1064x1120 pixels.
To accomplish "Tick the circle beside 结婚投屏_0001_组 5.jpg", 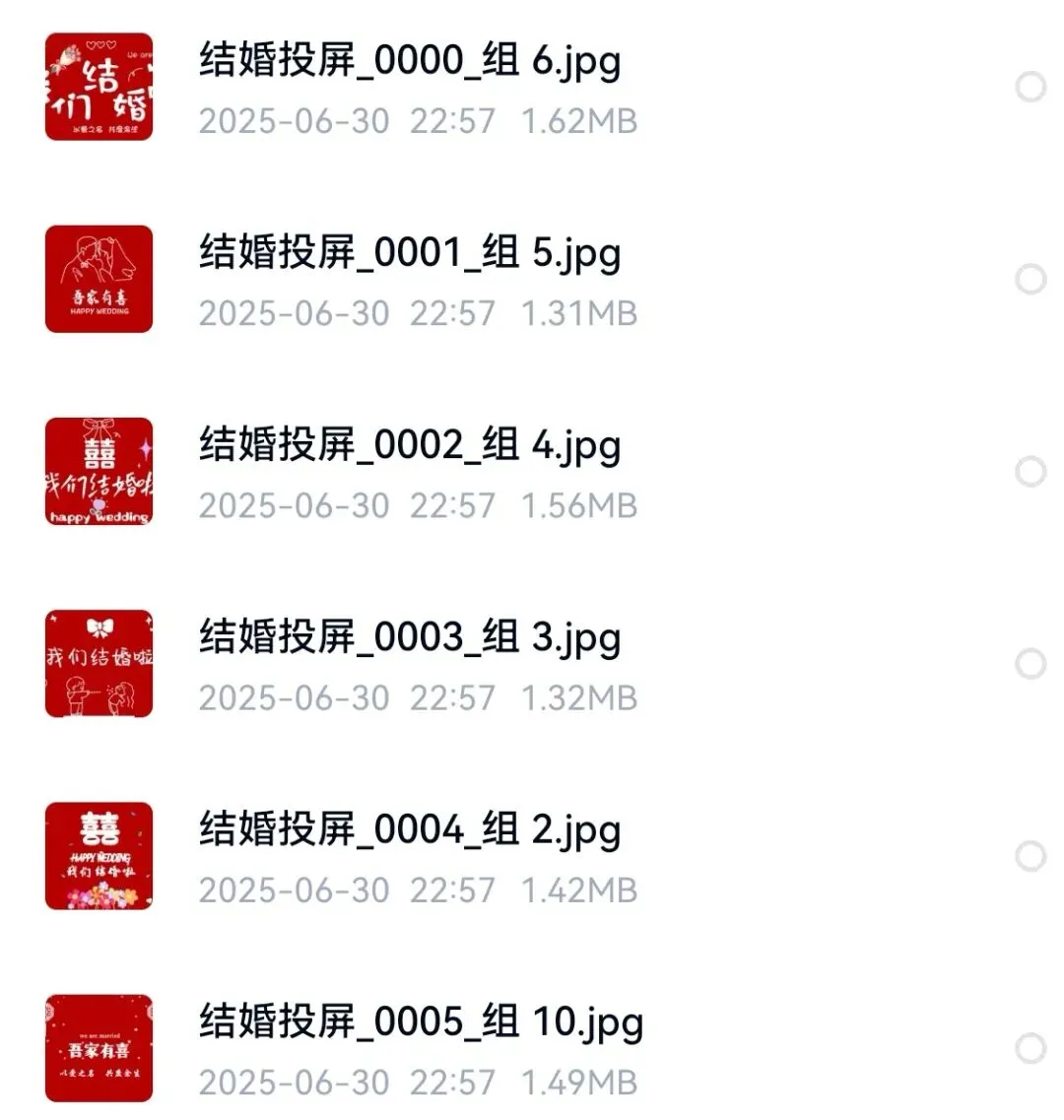I will coord(1031,280).
